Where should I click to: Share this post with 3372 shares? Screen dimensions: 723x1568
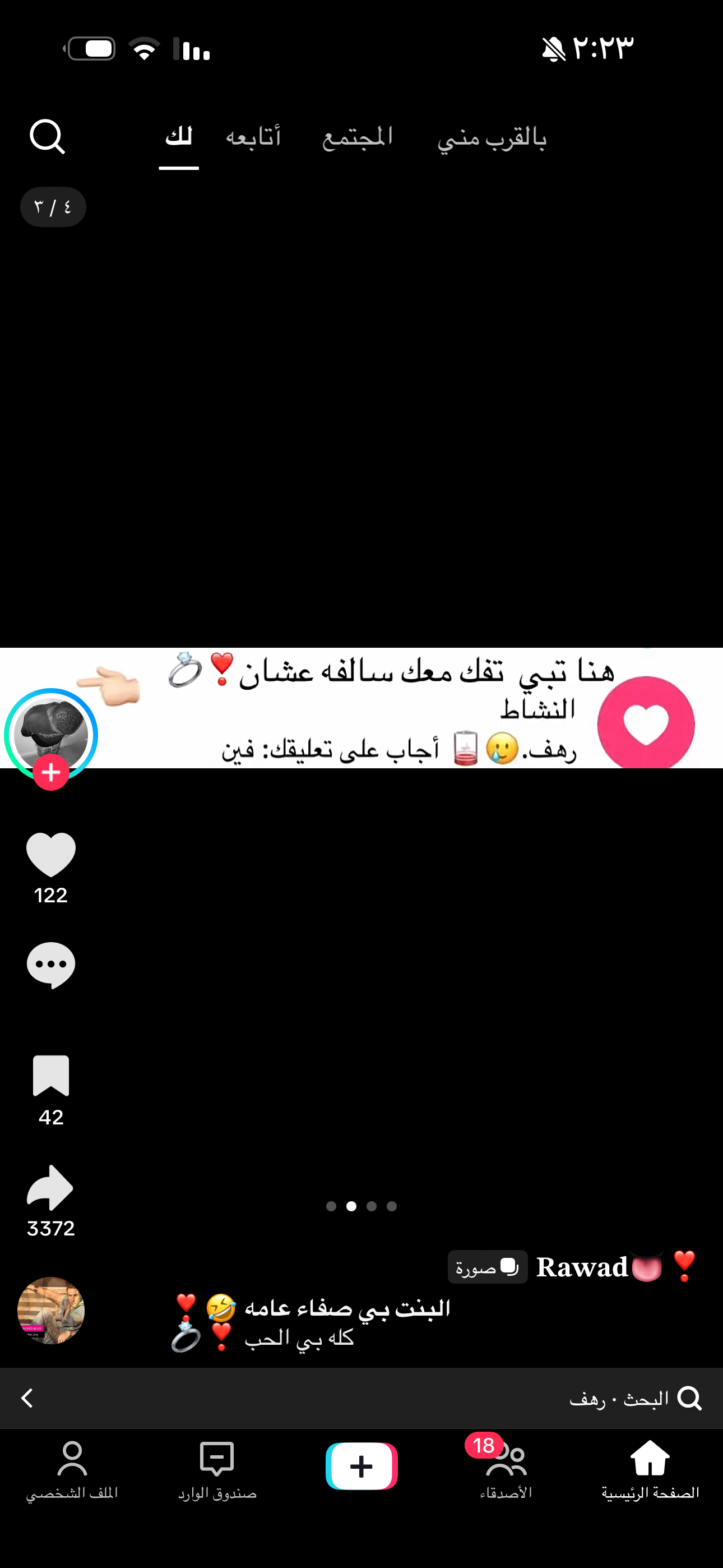point(51,1188)
